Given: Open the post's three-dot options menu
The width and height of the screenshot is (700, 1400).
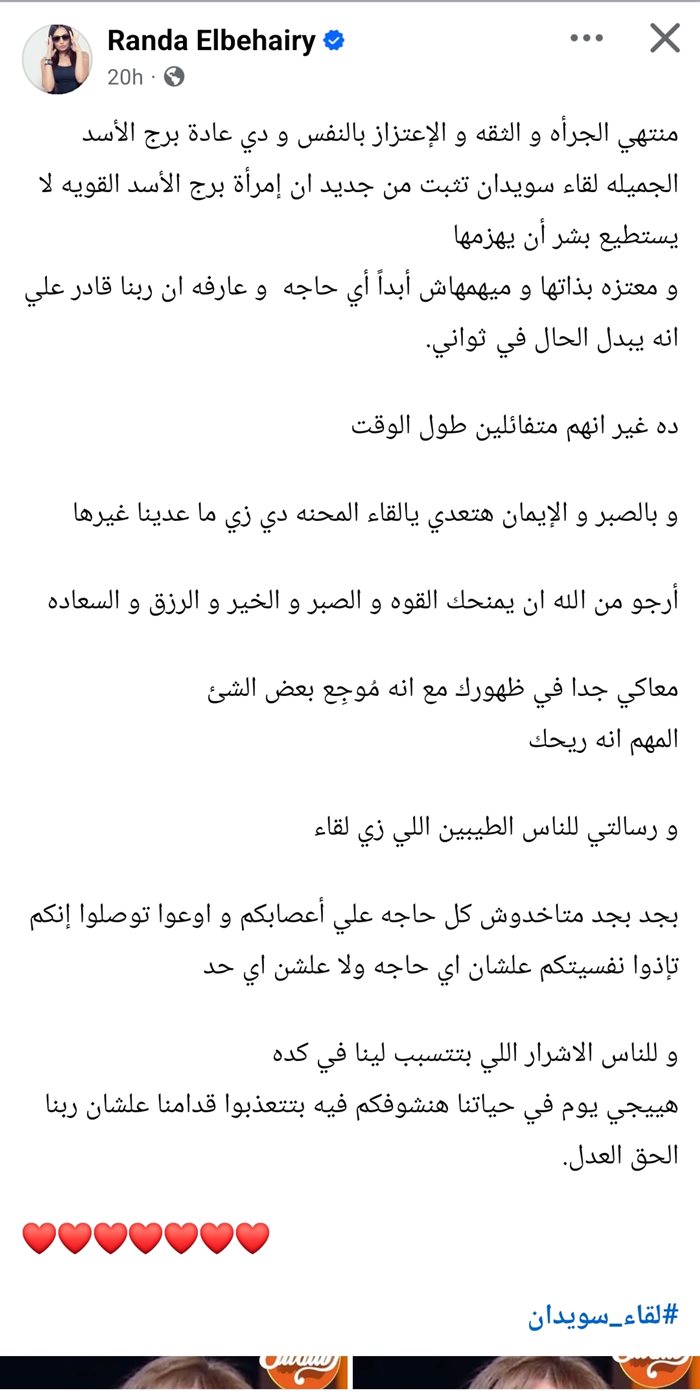Looking at the screenshot, I should [587, 39].
